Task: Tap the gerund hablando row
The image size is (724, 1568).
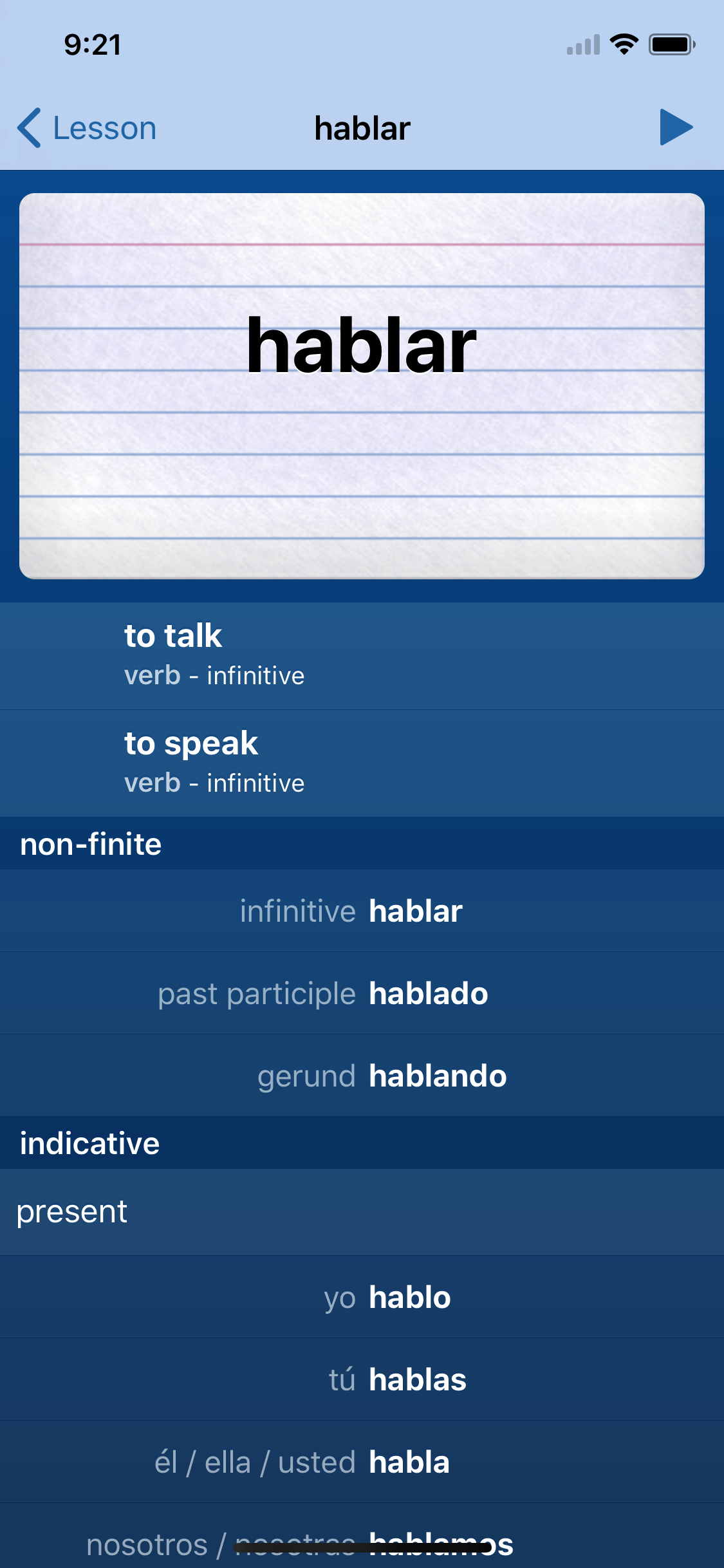Action: [x=362, y=1076]
